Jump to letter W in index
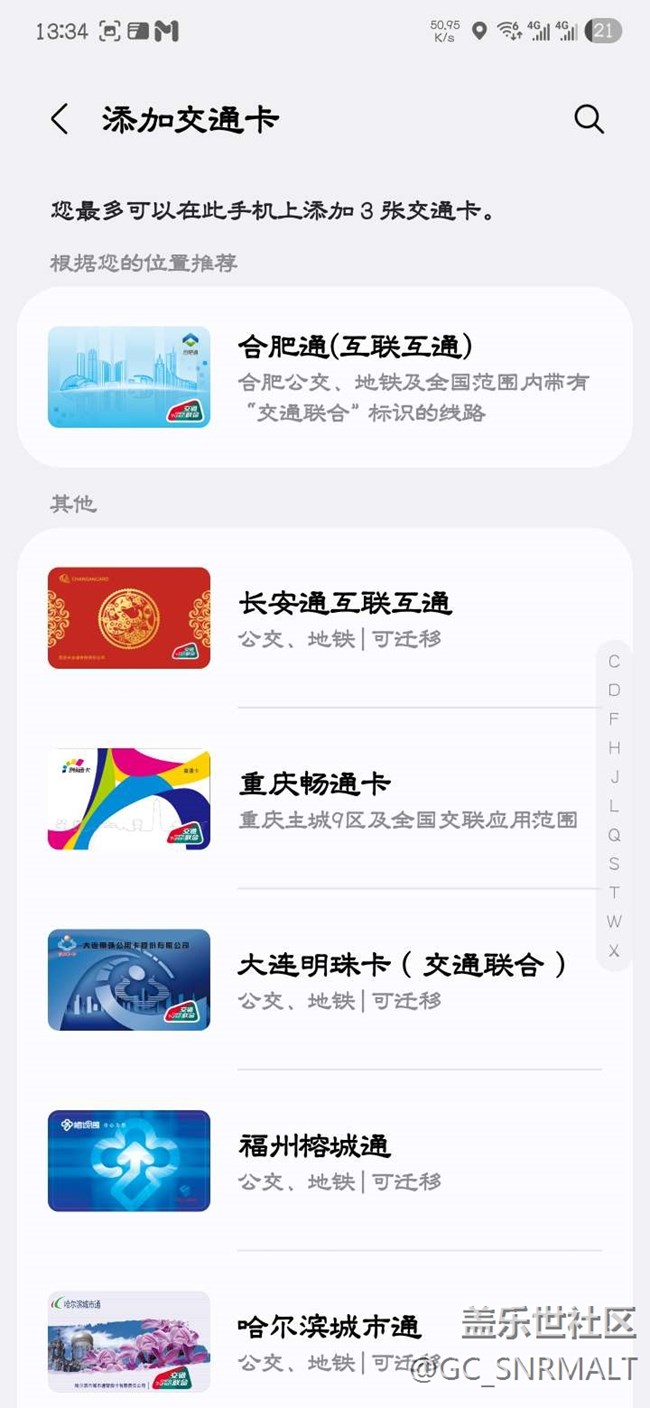This screenshot has width=650, height=1408. [614, 922]
